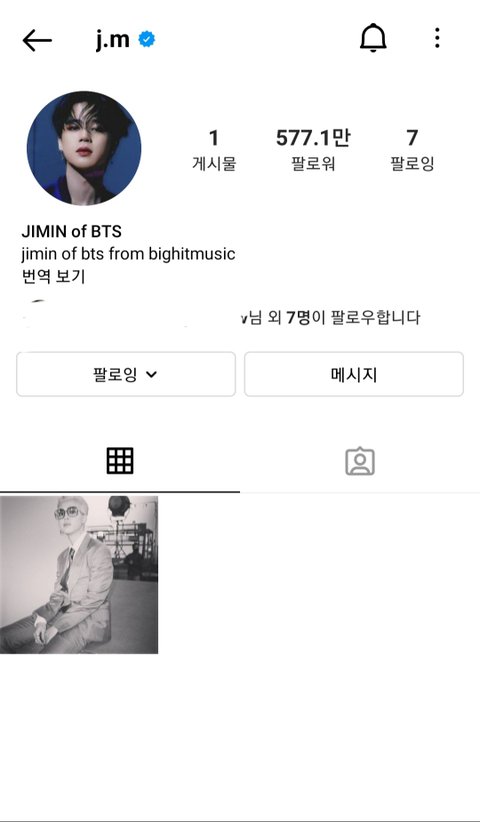The image size is (480, 822).
Task: Open the 팔로잉 dropdown button
Action: [126, 374]
